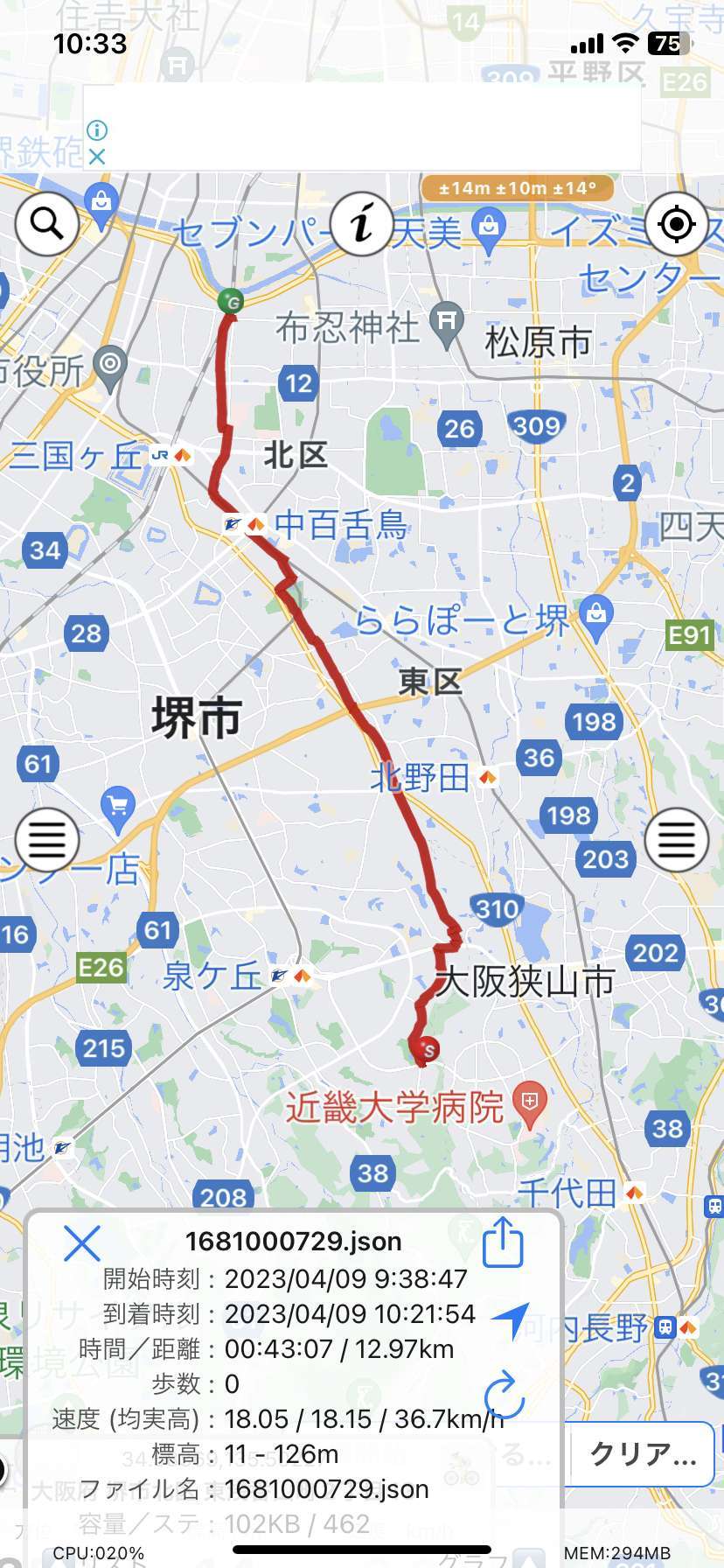Open the left hamburger menu
The image size is (724, 1568).
coord(47,840)
